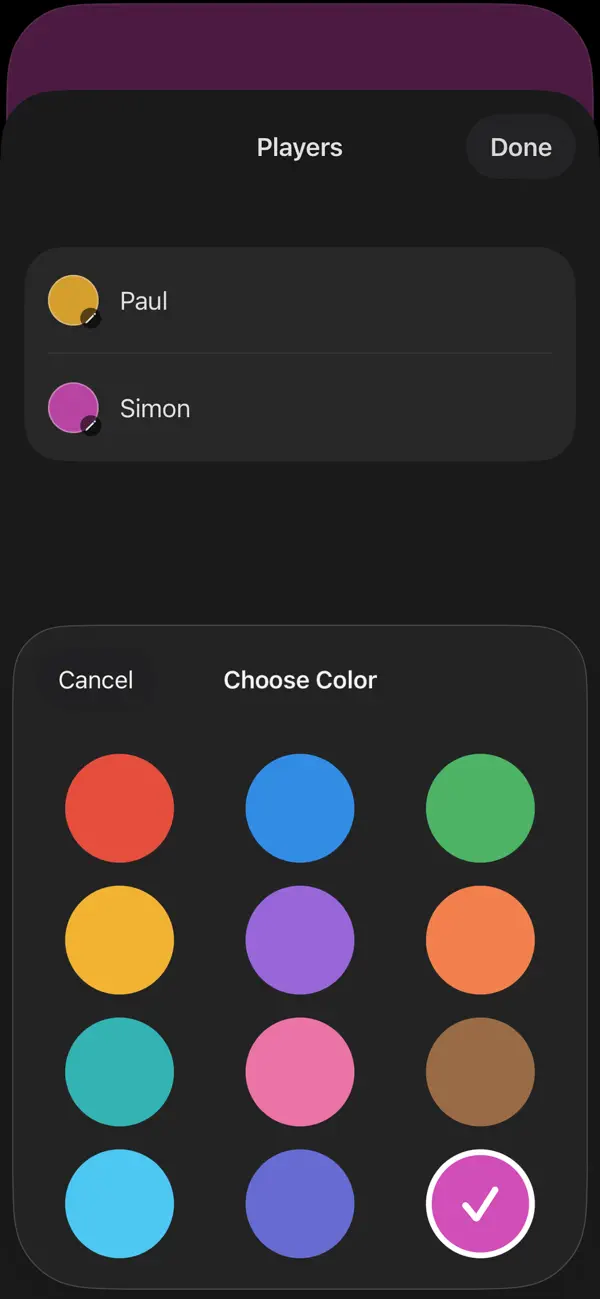The width and height of the screenshot is (600, 1299).
Task: Select the brown color swatch
Action: (480, 1072)
